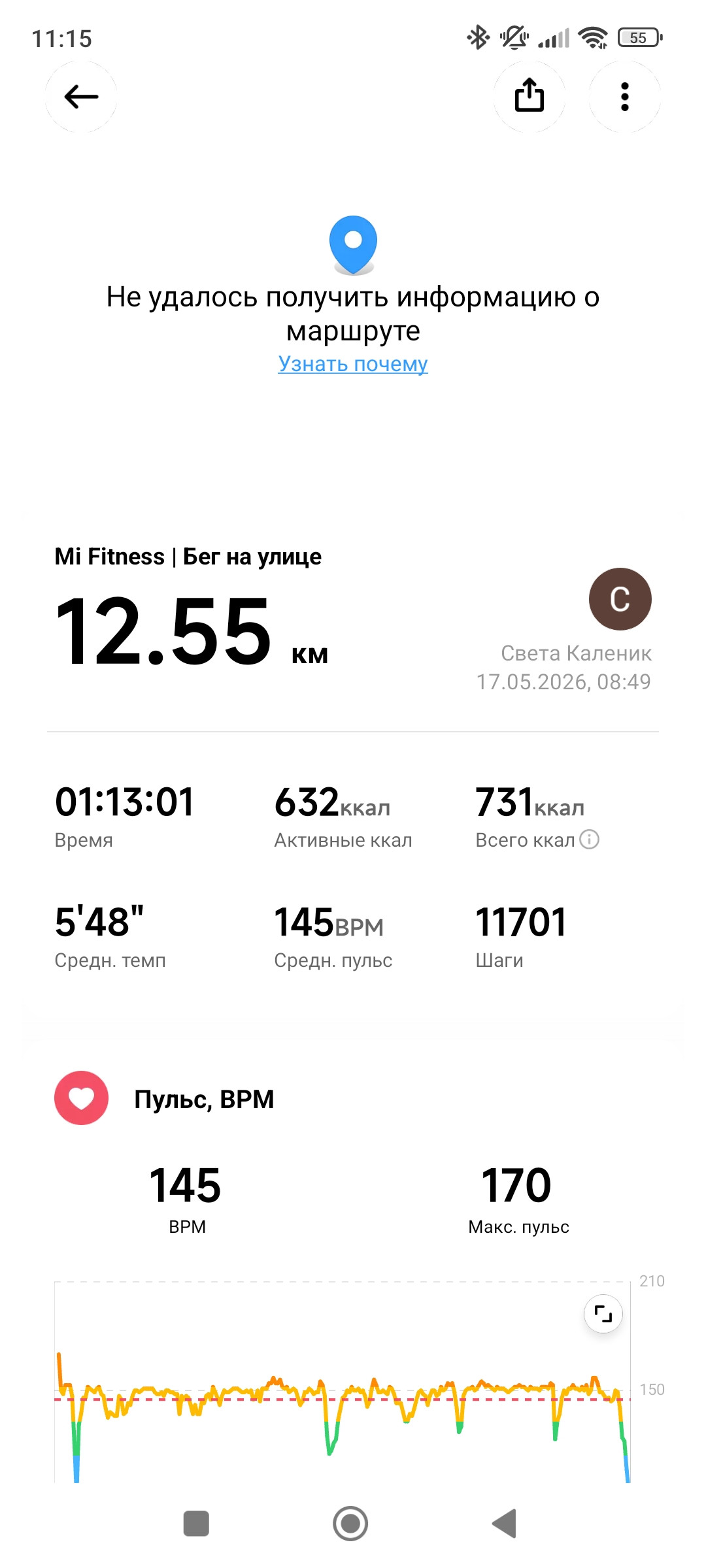Image resolution: width=706 pixels, height=1568 pixels.
Task: Tap the system home button
Action: coord(350,1524)
